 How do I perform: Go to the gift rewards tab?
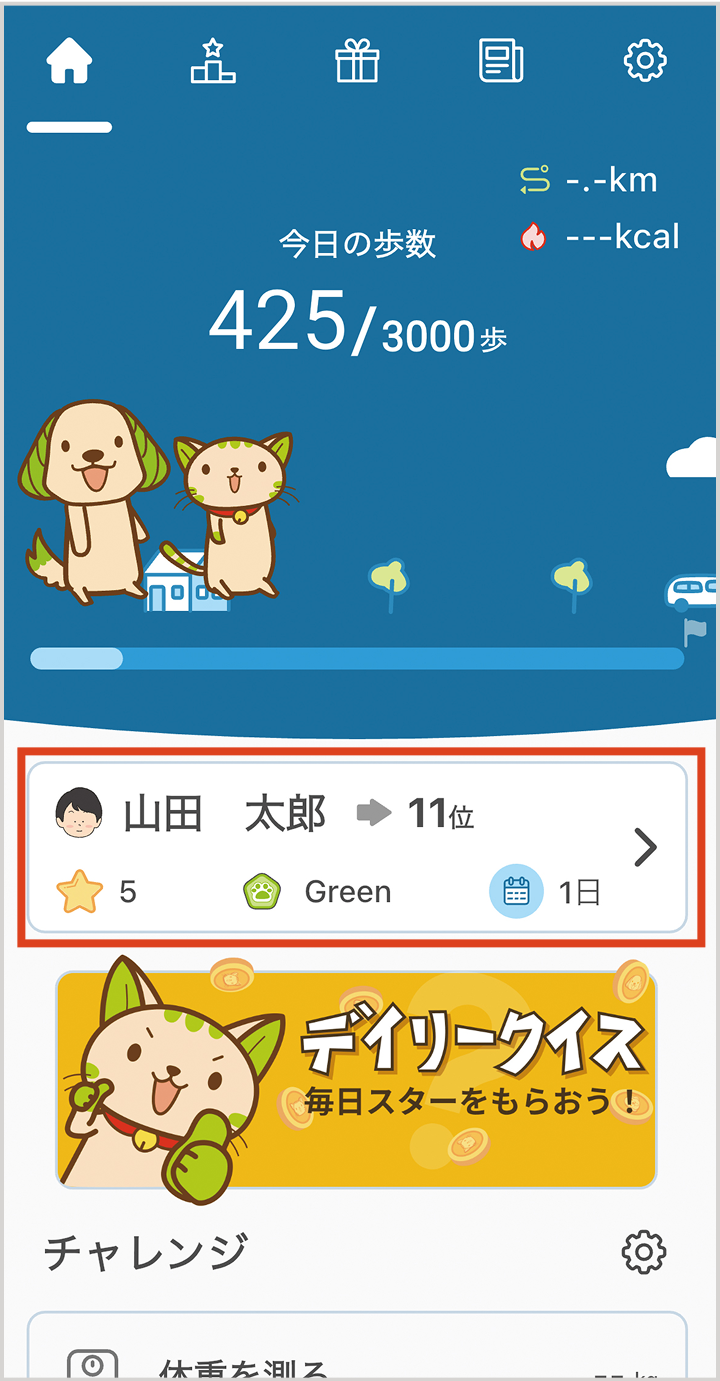357,62
